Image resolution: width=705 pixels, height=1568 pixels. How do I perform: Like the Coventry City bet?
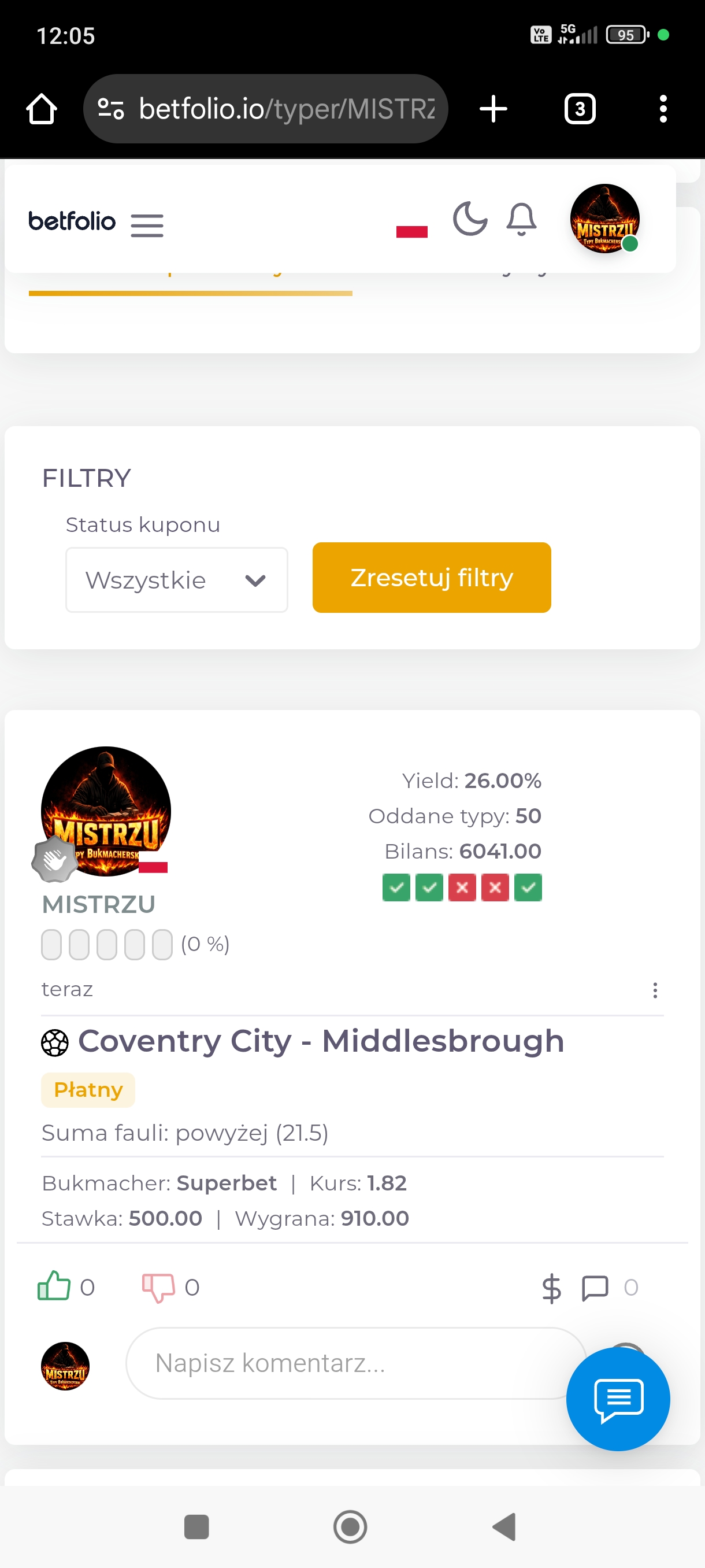tap(55, 1286)
